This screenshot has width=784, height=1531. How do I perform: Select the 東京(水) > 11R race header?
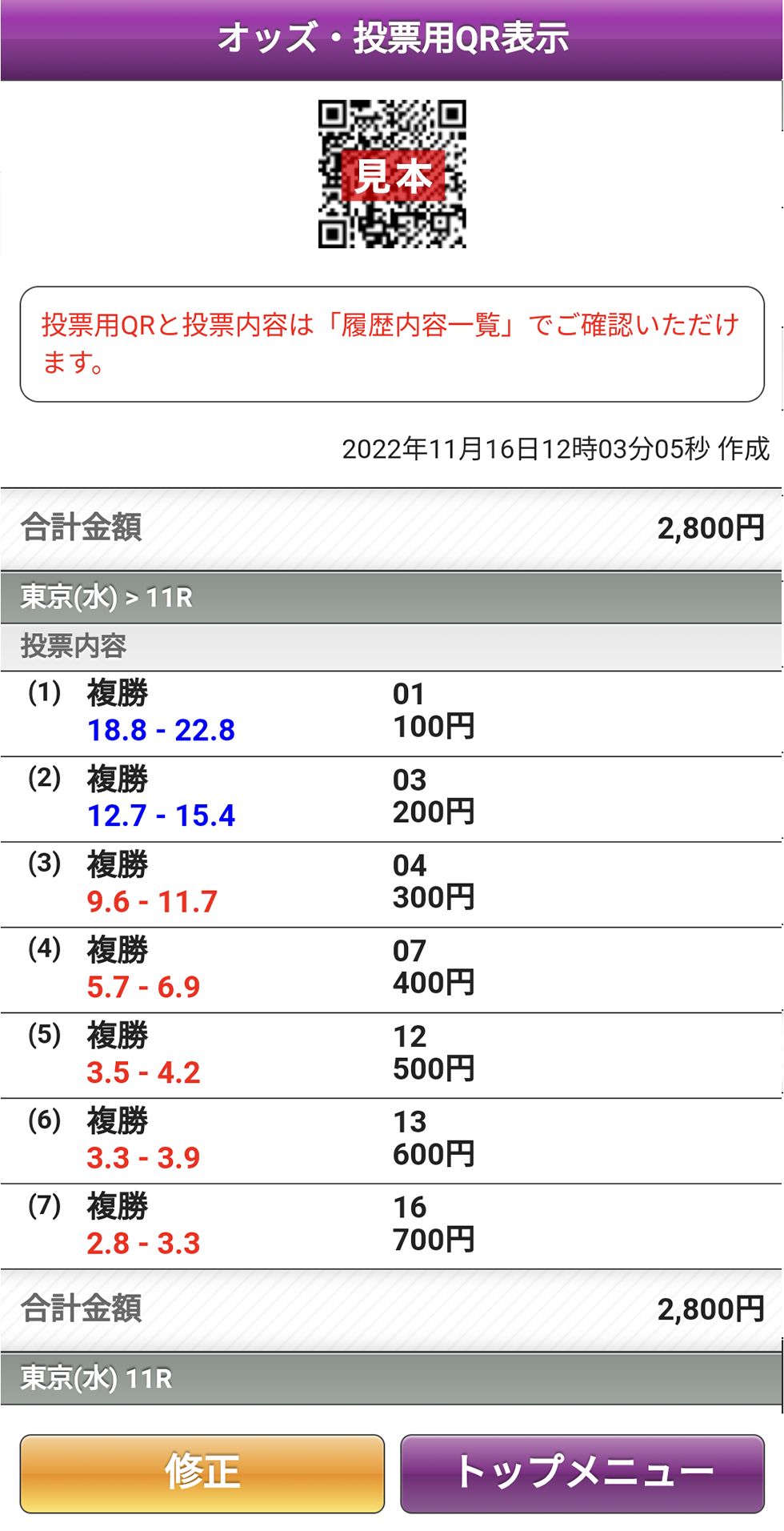391,596
